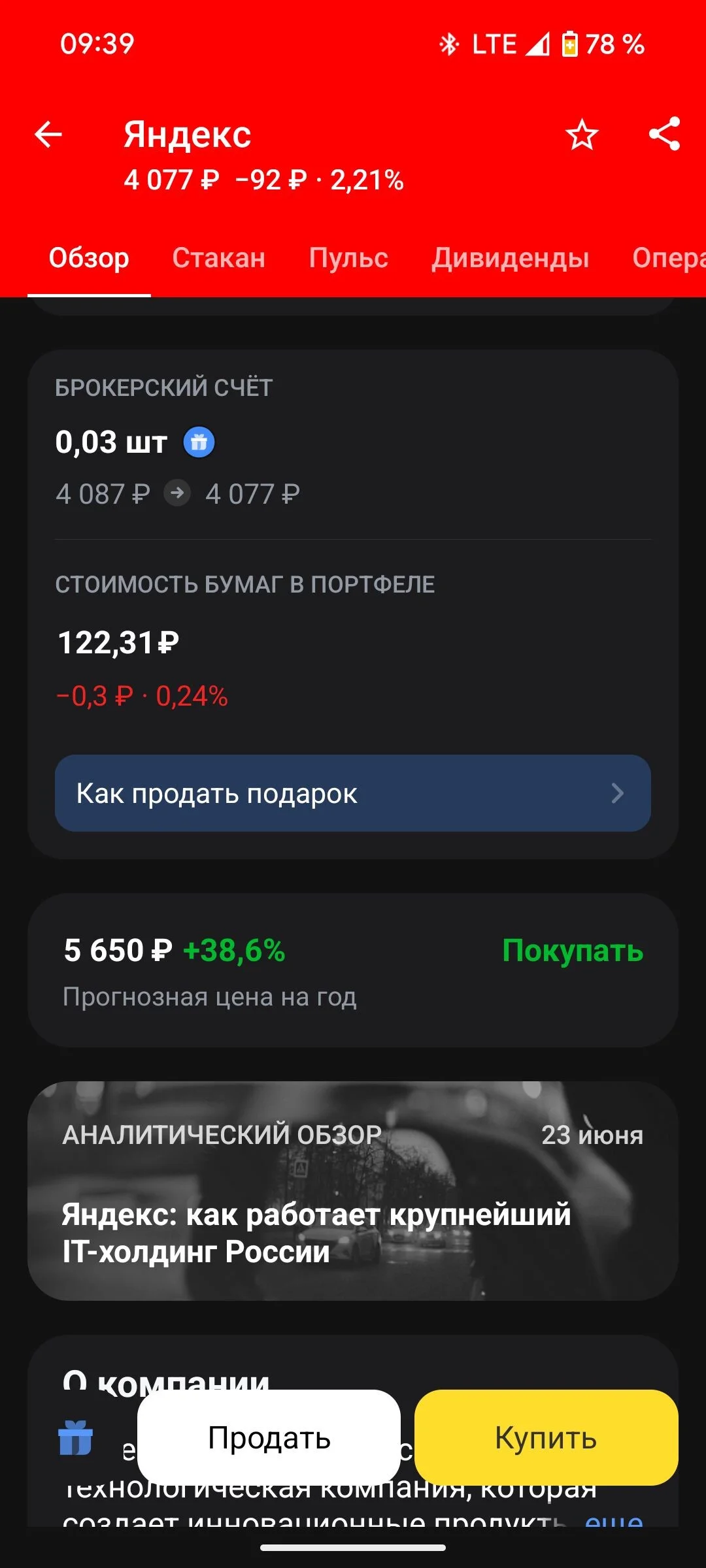This screenshot has width=706, height=1568.
Task: Open the Обзор tab
Action: 89,258
